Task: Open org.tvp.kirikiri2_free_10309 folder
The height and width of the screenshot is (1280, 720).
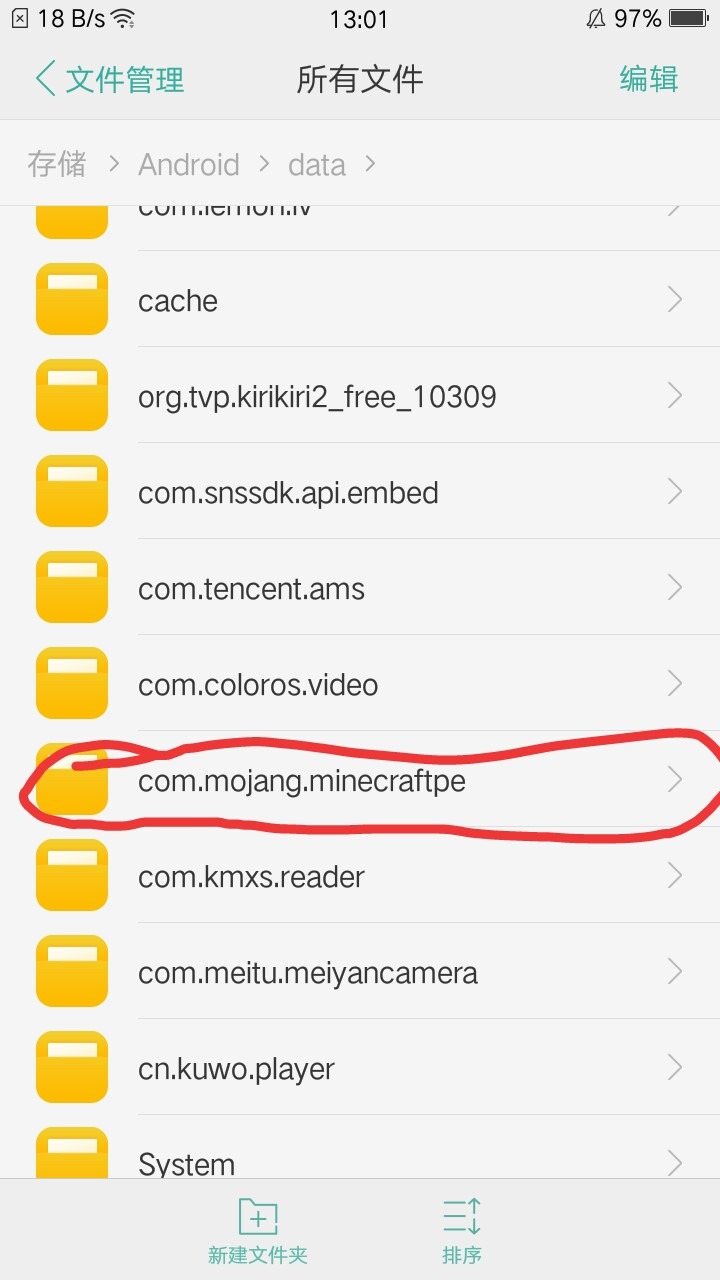Action: pyautogui.click(x=360, y=395)
